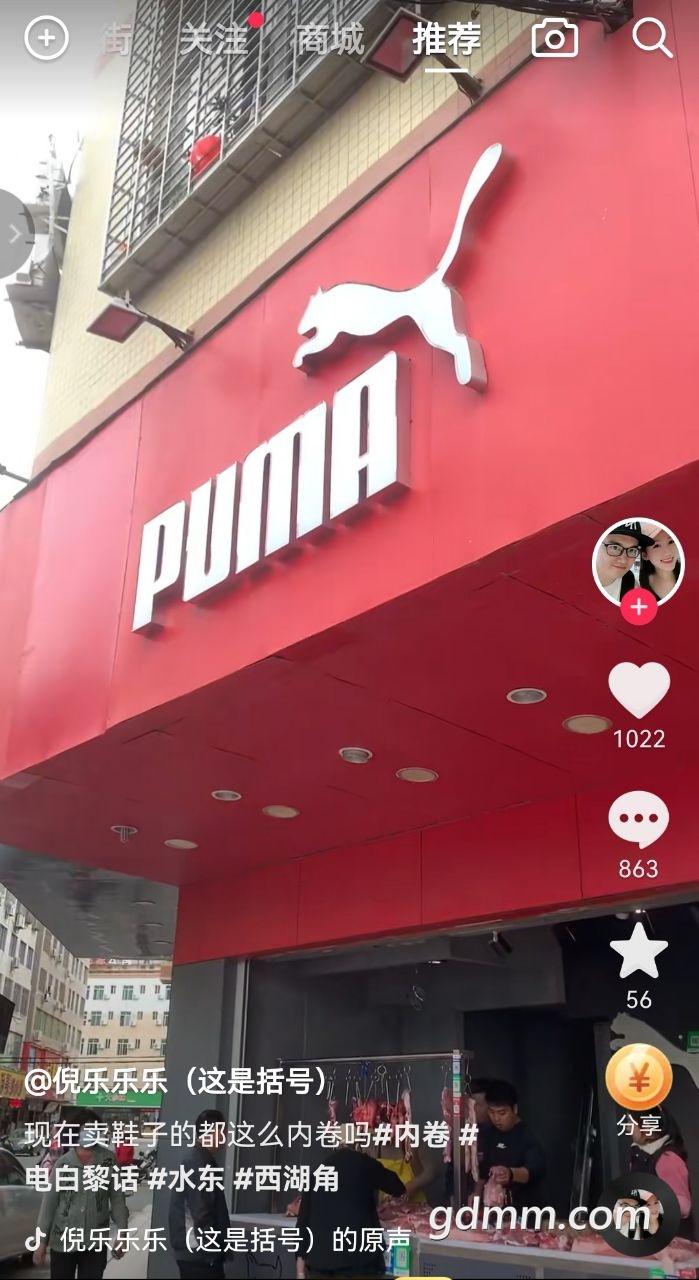Open the creator's profile avatar
Viewport: 699px width, 1280px height.
638,561
